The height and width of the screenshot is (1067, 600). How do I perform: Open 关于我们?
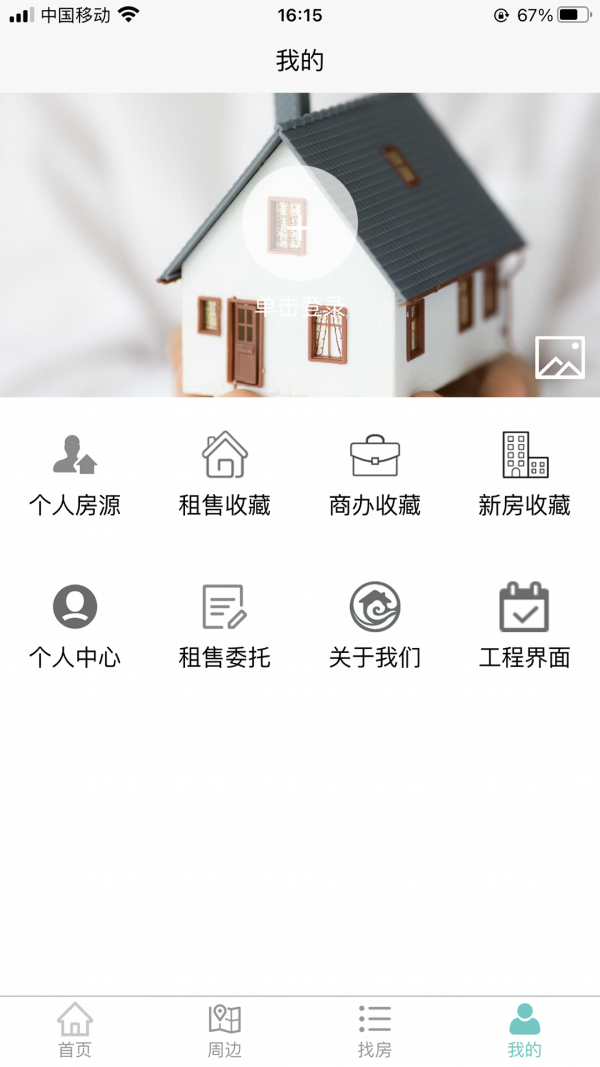pyautogui.click(x=375, y=626)
